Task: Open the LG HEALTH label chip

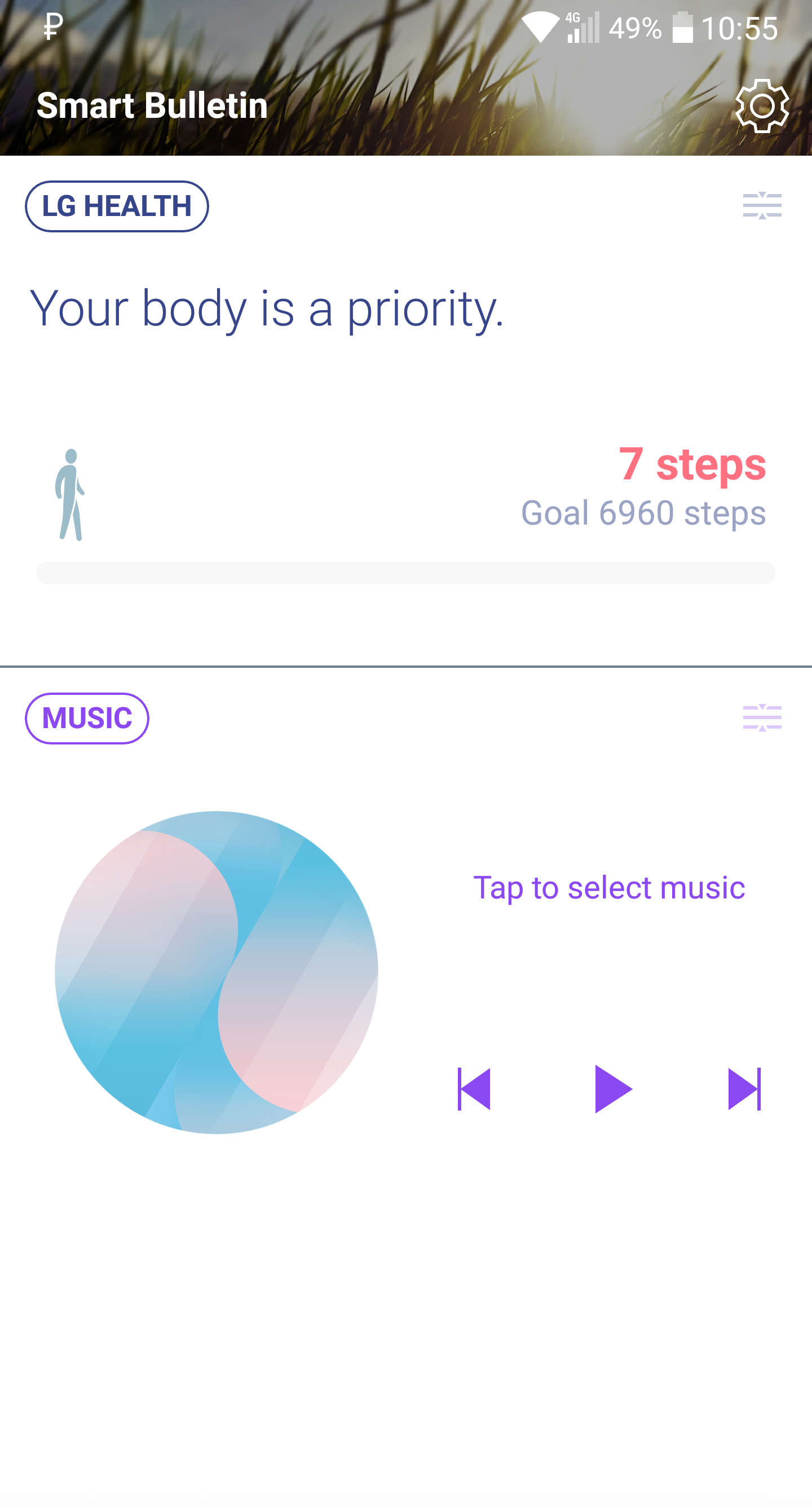Action: [116, 206]
